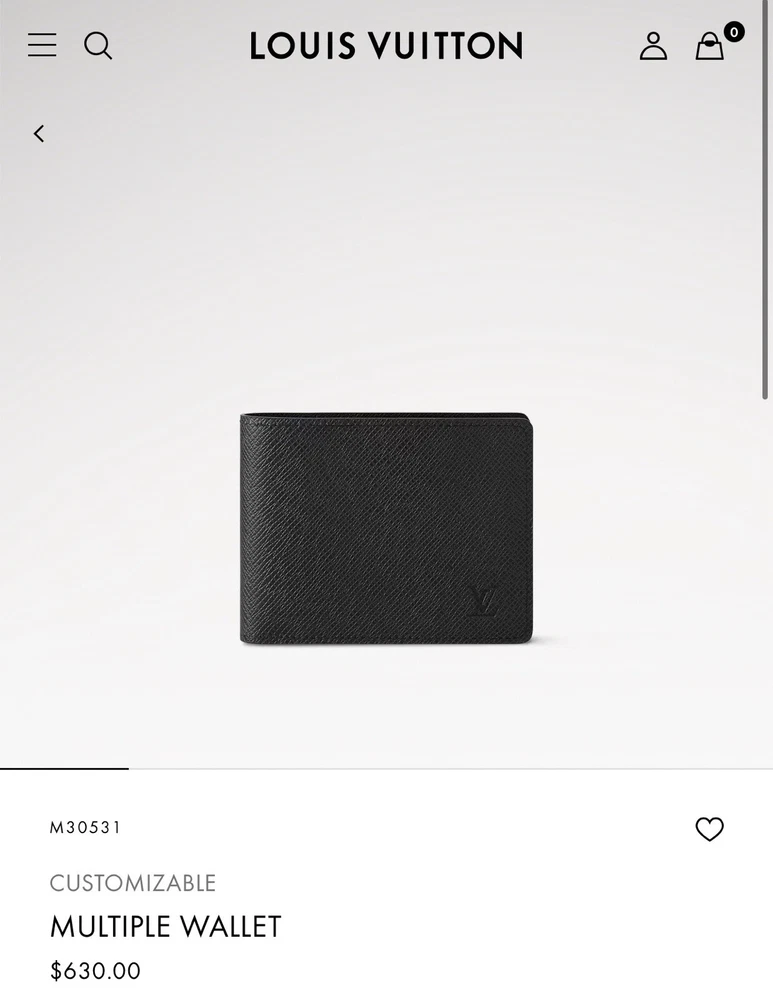Open the search magnifier

coord(98,45)
